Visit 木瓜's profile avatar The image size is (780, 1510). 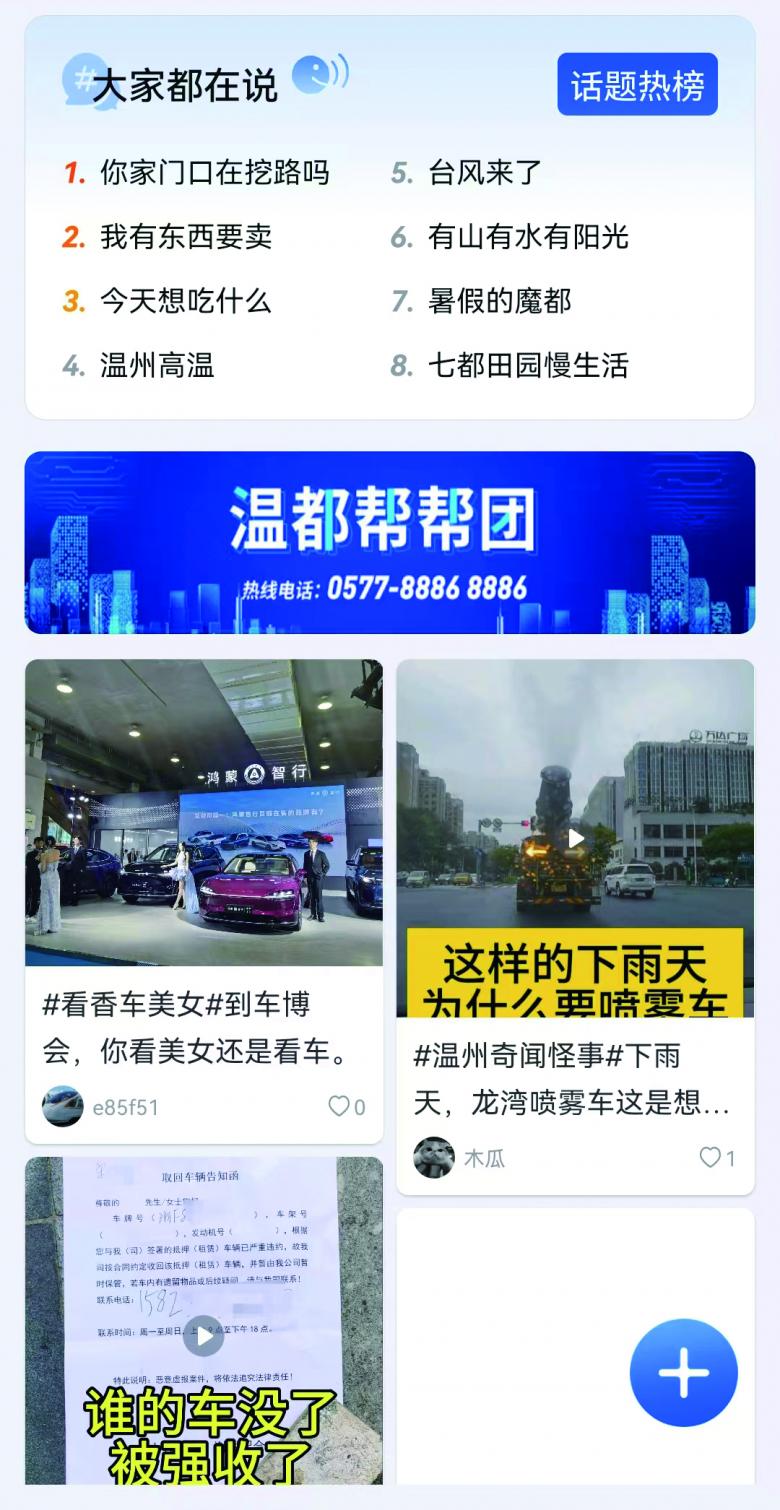434,1158
